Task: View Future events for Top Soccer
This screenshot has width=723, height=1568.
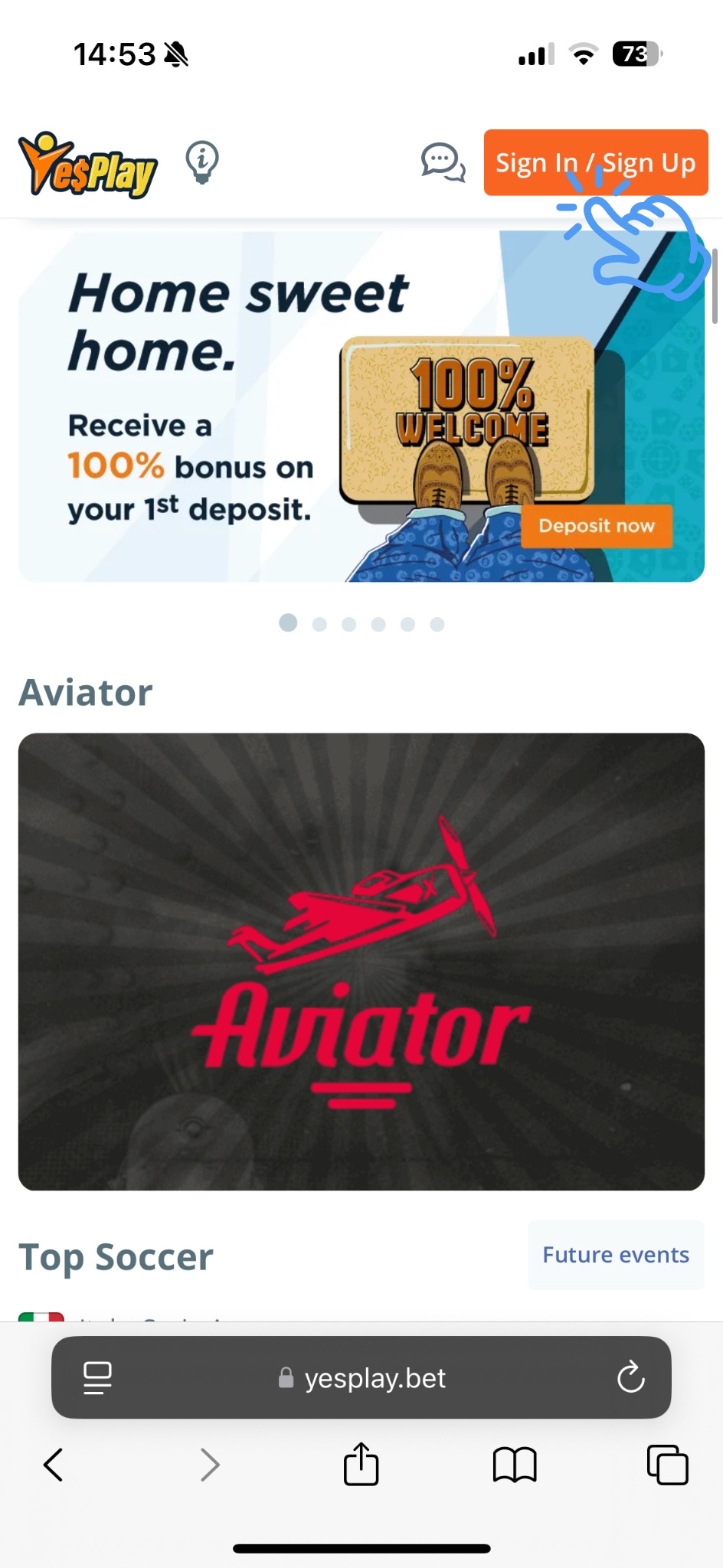Action: pos(615,1255)
